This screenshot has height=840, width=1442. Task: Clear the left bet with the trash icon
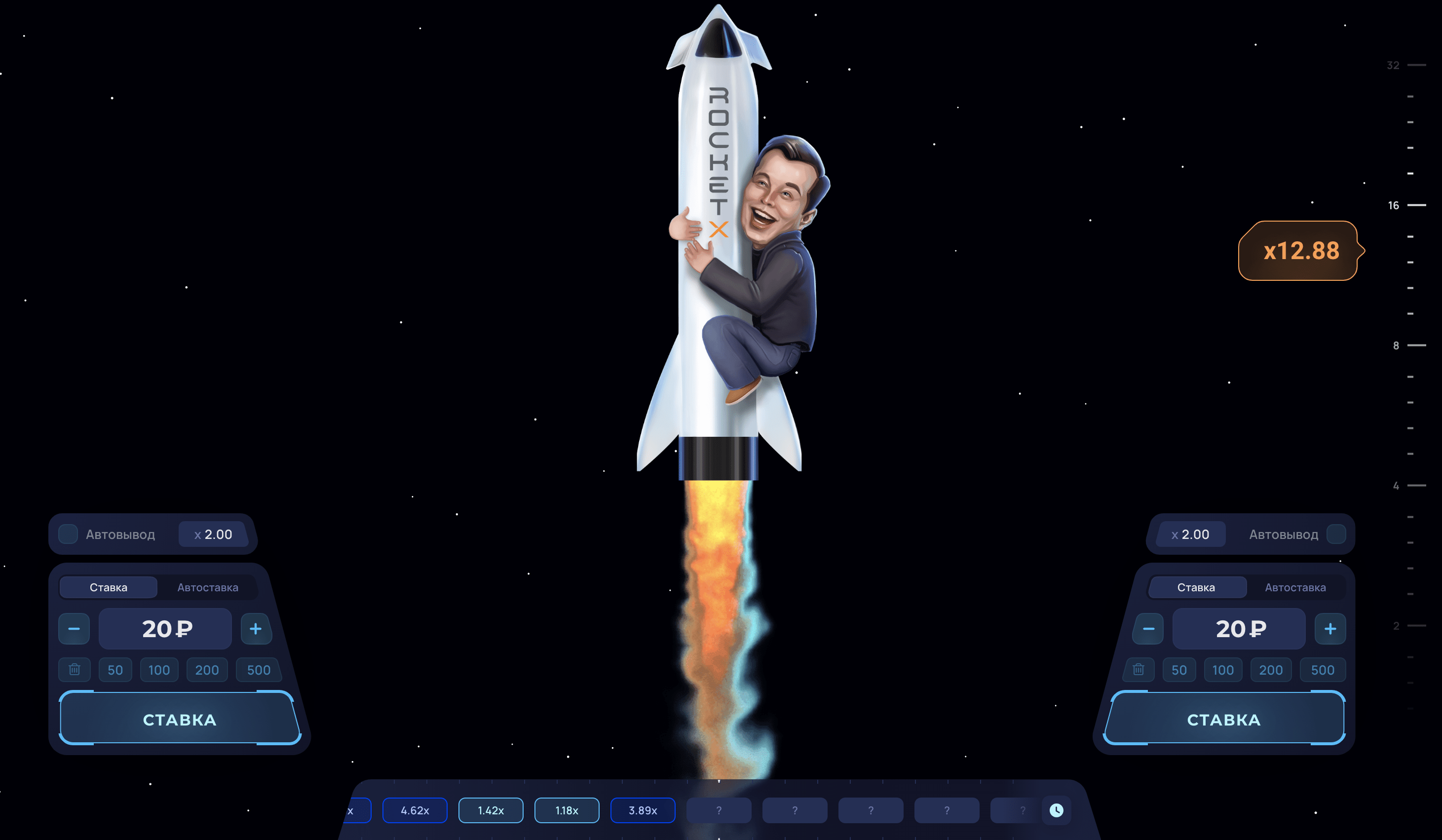coord(75,669)
